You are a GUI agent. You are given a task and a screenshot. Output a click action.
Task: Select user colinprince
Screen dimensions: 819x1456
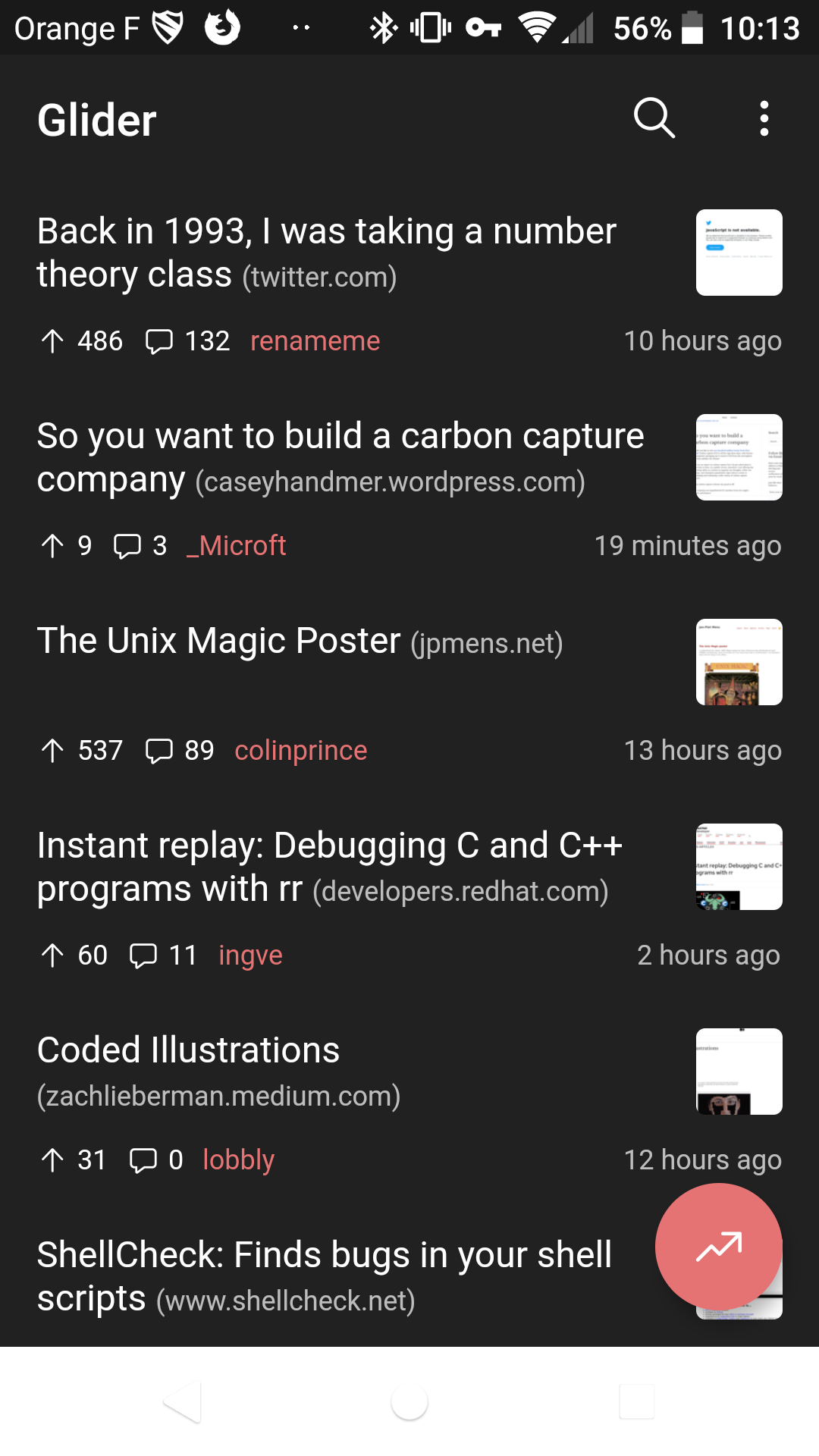[x=300, y=749]
